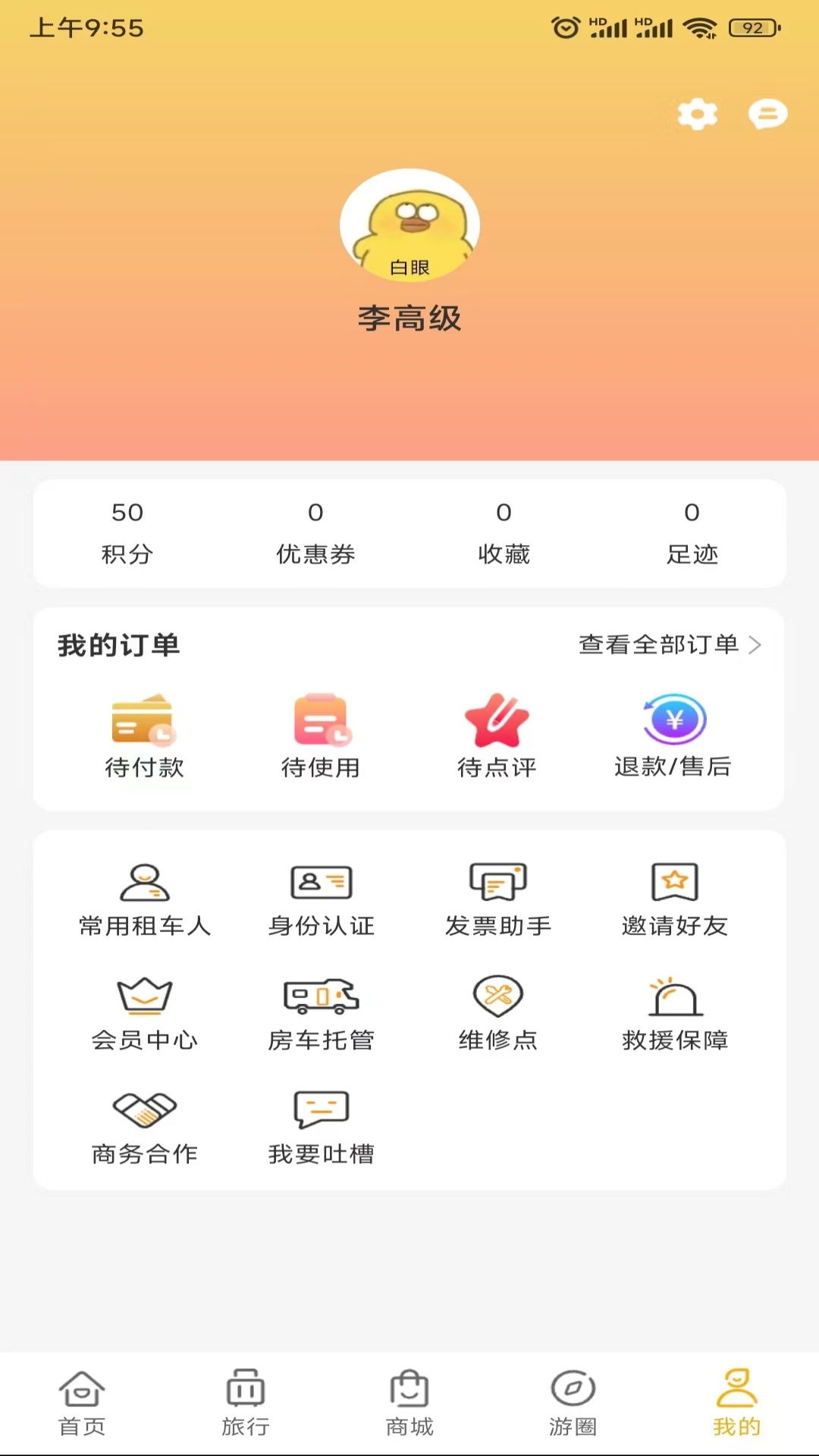This screenshot has width=819, height=1456.
Task: Open 发票助手 invoice assistant
Action: coord(497,900)
